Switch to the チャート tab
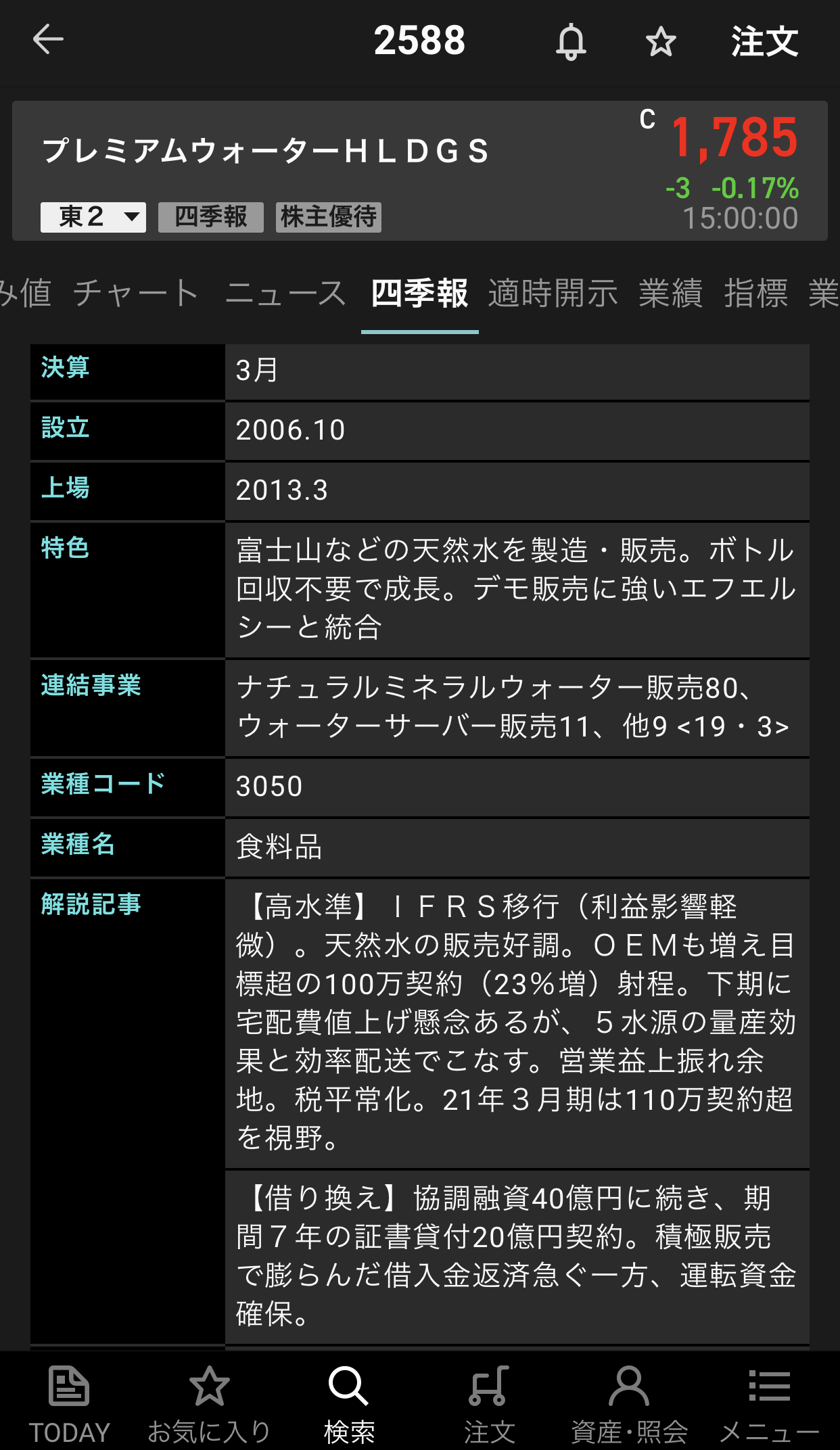This screenshot has height=1450, width=840. (136, 294)
